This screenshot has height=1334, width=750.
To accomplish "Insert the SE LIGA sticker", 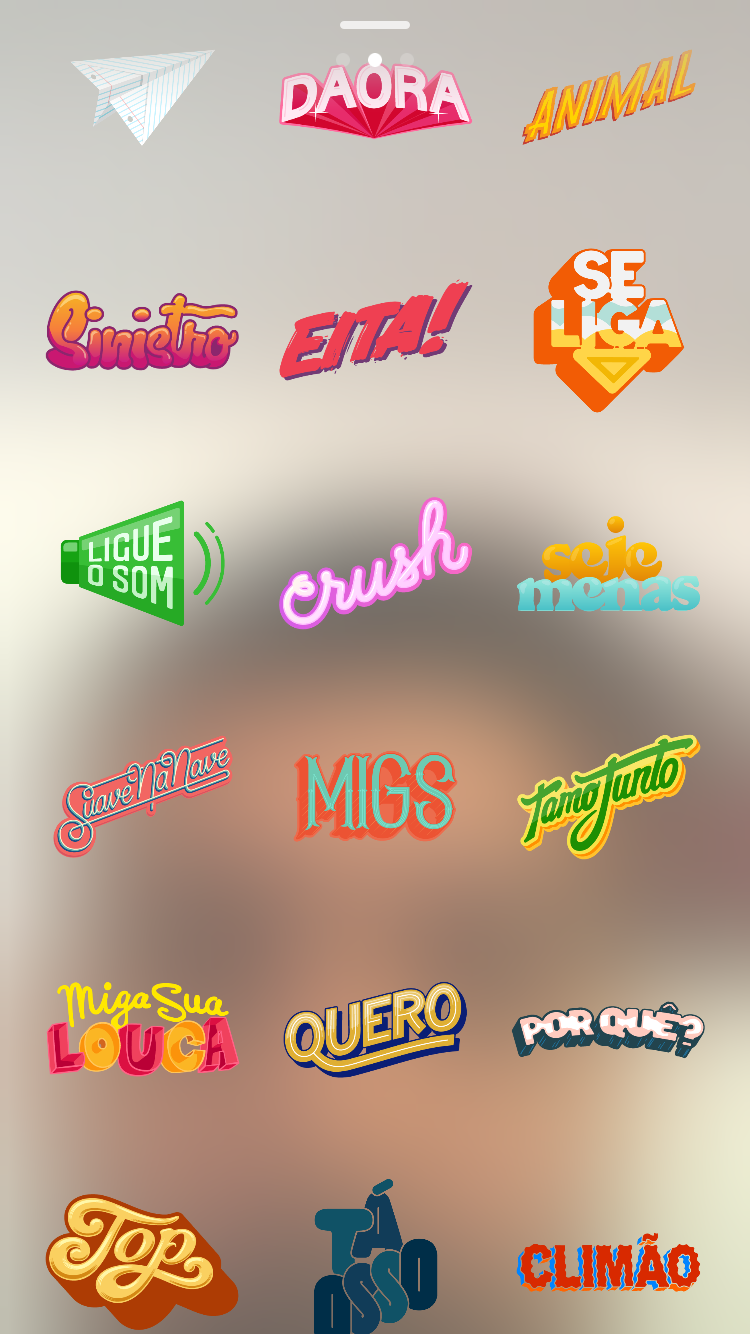I will click(607, 328).
